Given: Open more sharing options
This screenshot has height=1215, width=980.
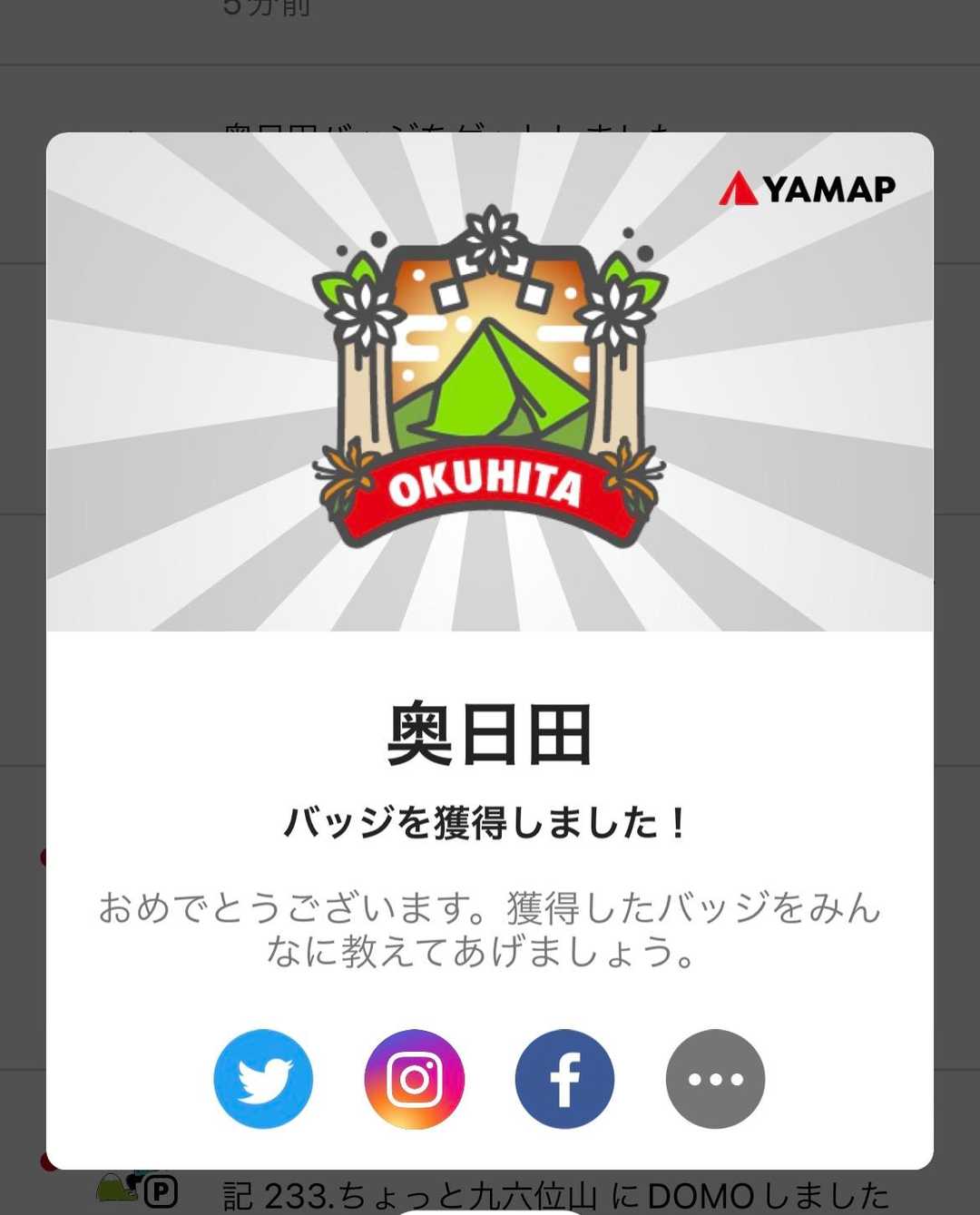Looking at the screenshot, I should pos(715,1079).
